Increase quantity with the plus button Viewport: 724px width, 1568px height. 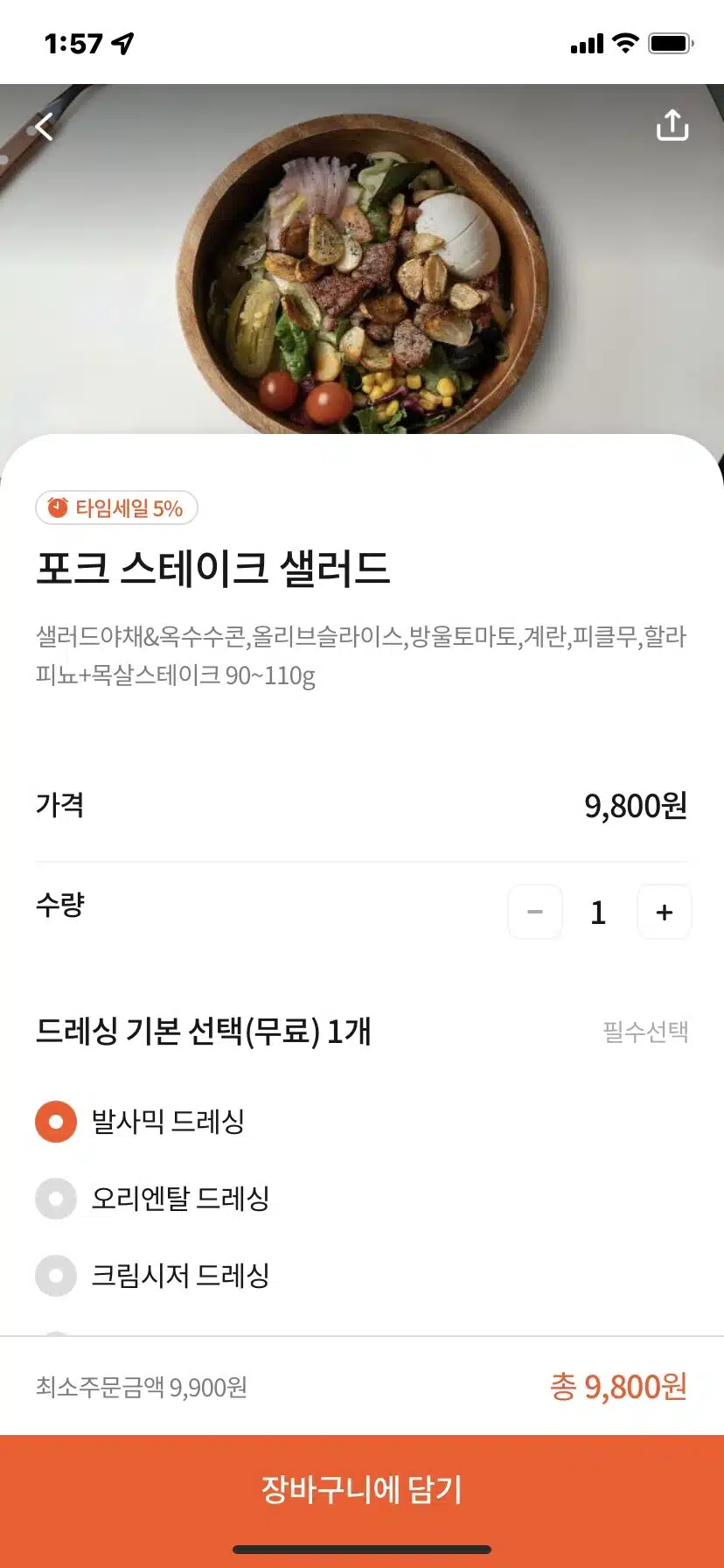pyautogui.click(x=665, y=912)
